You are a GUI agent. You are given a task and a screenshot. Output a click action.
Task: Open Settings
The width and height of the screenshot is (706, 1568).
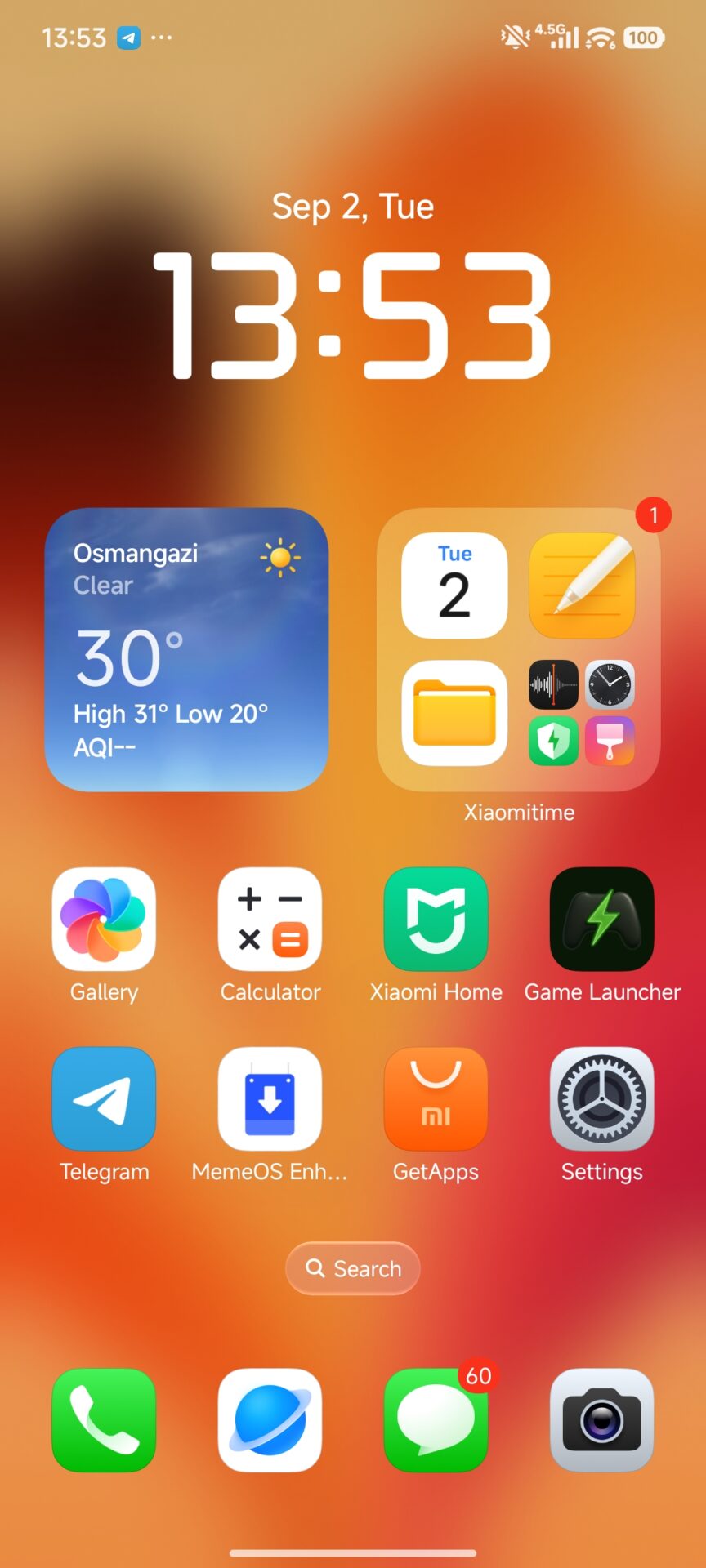point(601,1098)
